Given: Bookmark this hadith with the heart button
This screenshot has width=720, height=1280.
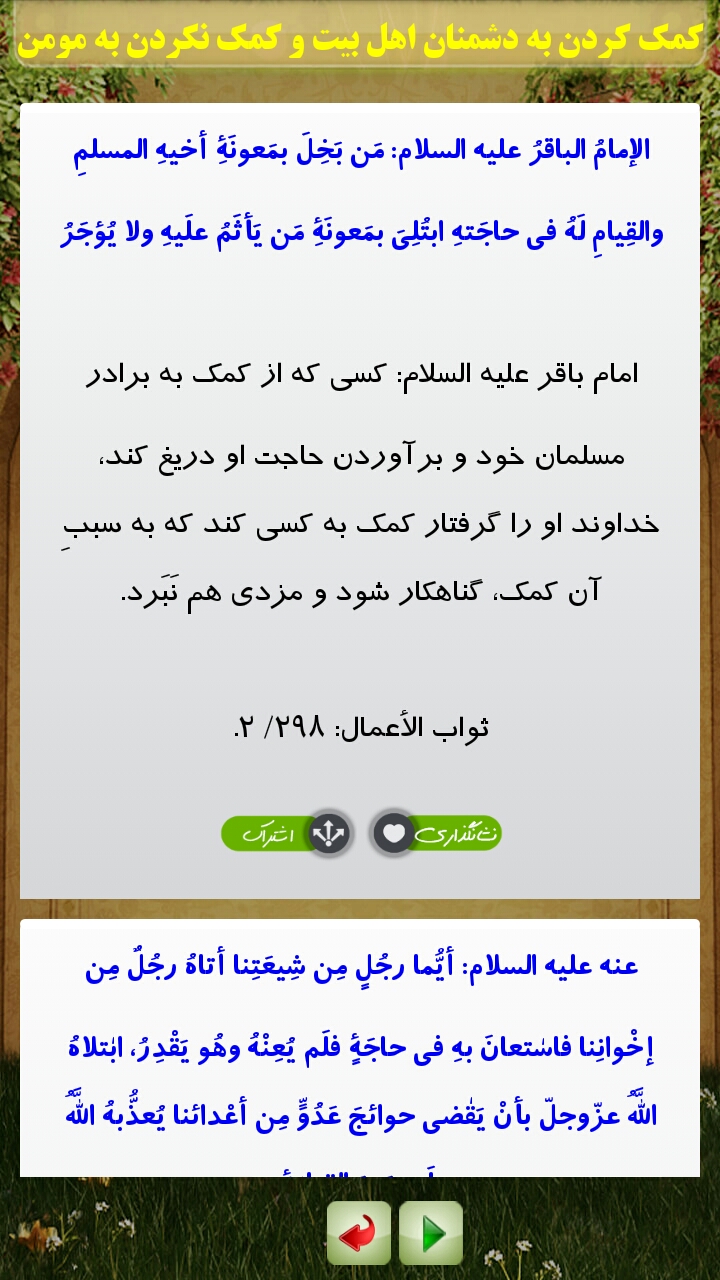Looking at the screenshot, I should 434,833.
